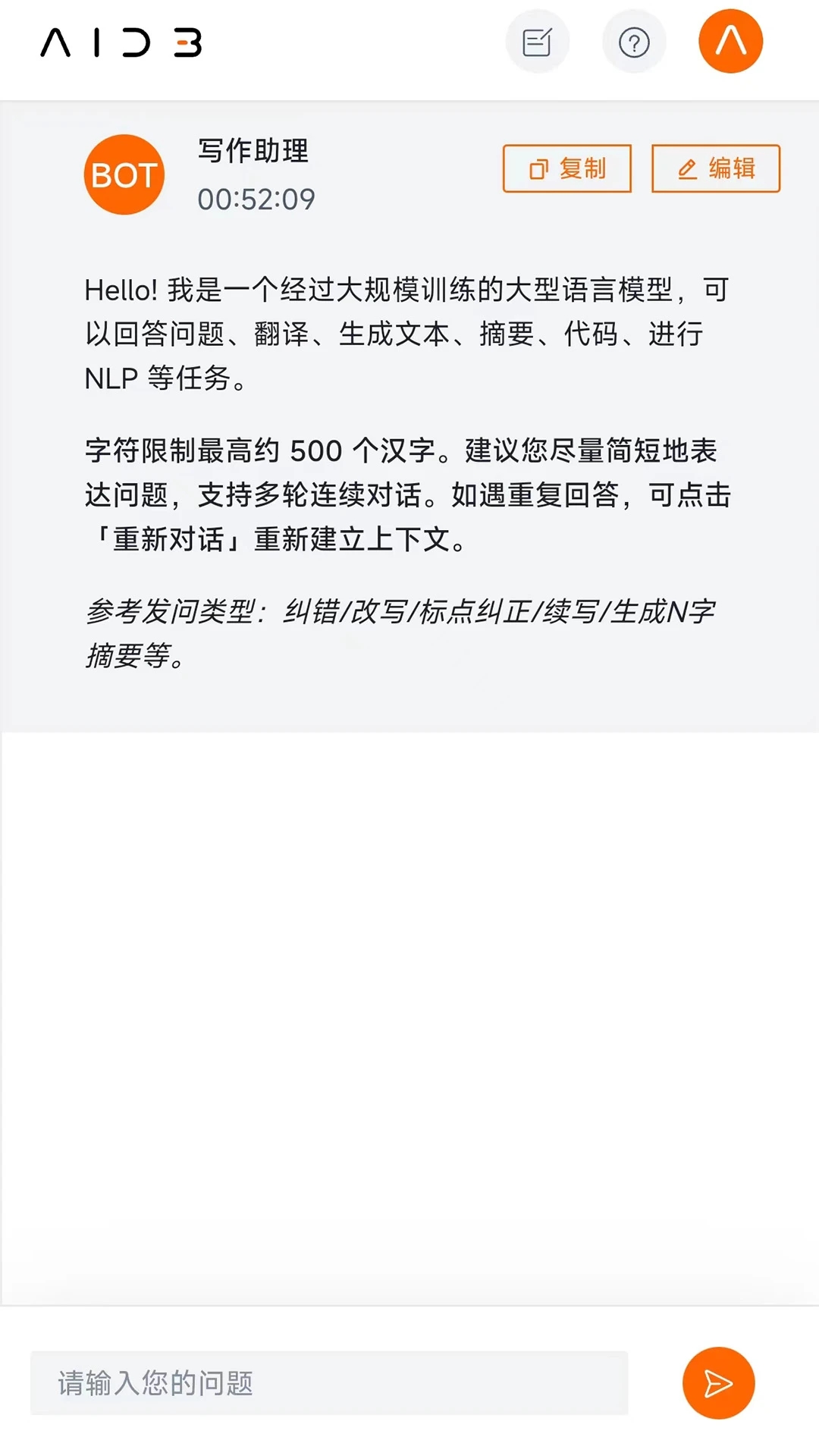
Task: Edit the message with 编辑 button
Action: (716, 168)
